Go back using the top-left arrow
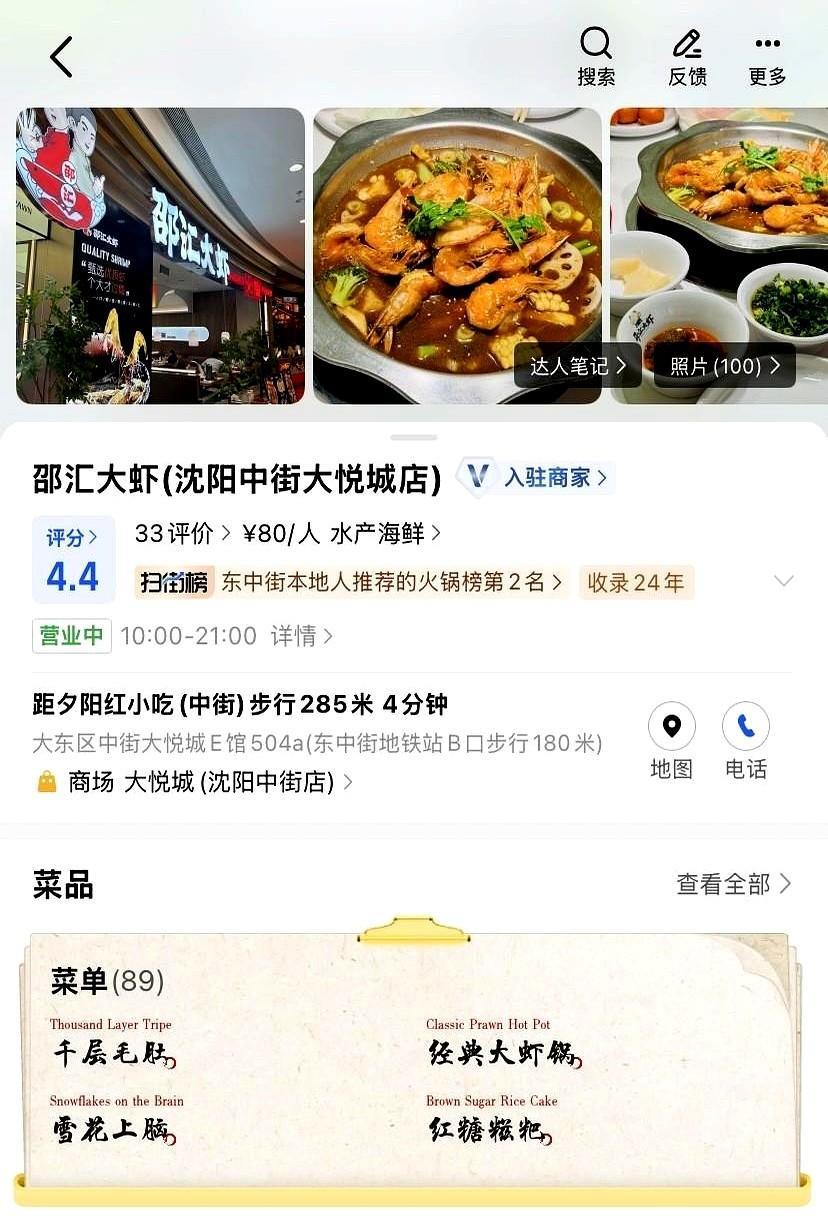 coord(62,57)
